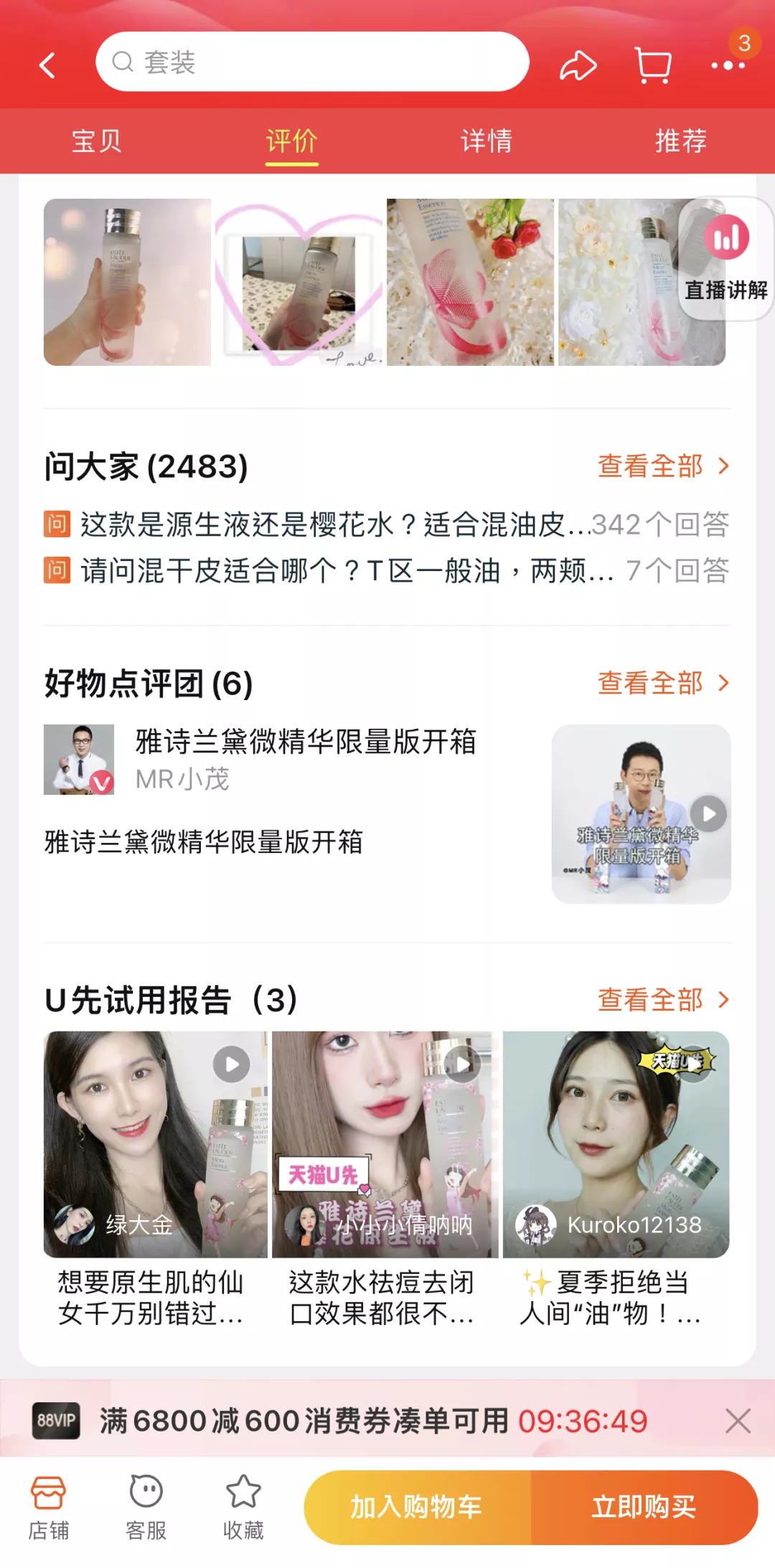Click the magnifier icon inside the search bar
775x1568 pixels.
coord(123,62)
